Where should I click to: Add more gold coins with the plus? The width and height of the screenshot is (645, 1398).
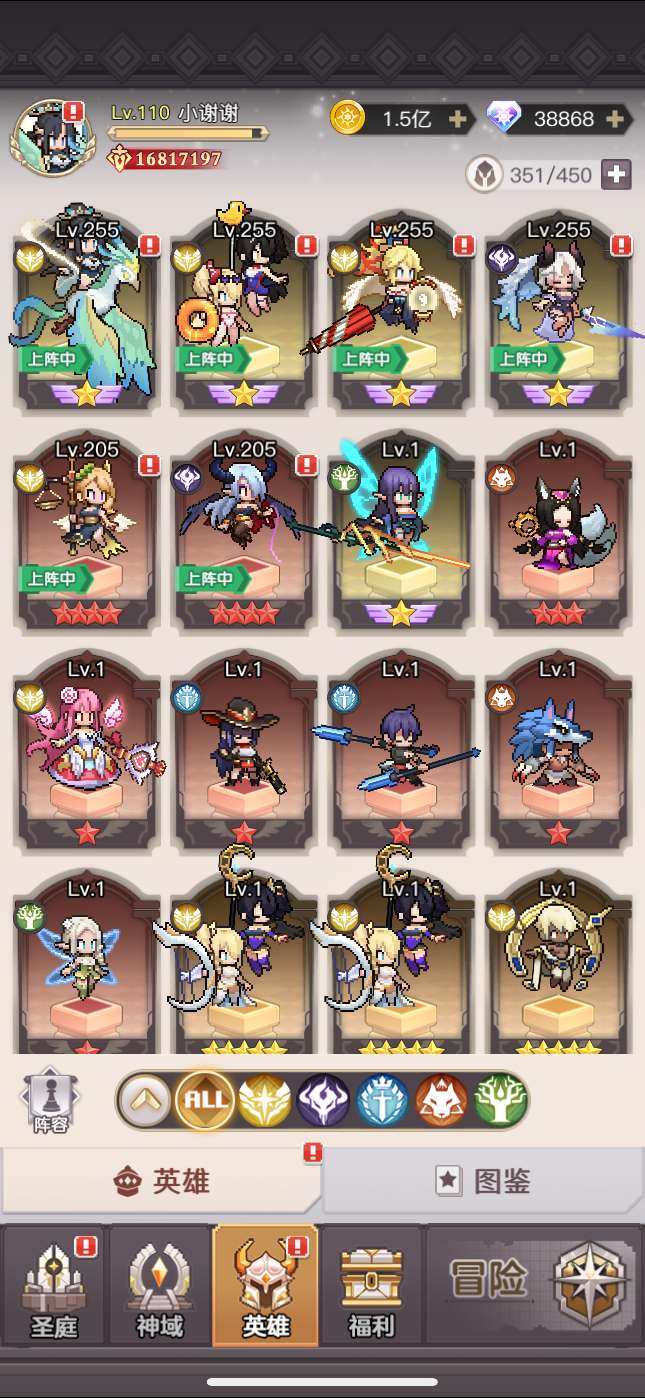click(x=458, y=119)
